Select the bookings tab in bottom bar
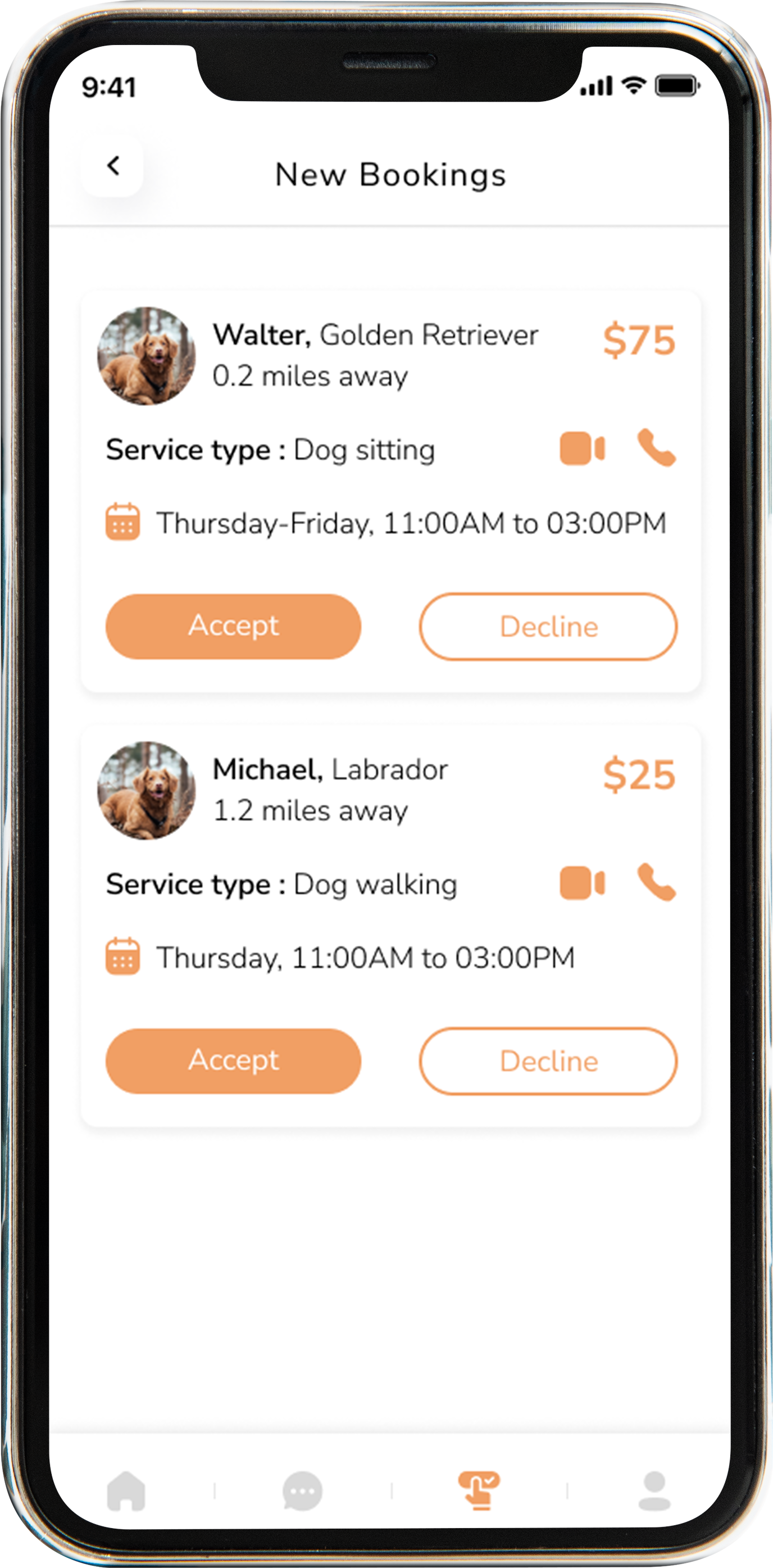The width and height of the screenshot is (773, 1568). point(479,1490)
